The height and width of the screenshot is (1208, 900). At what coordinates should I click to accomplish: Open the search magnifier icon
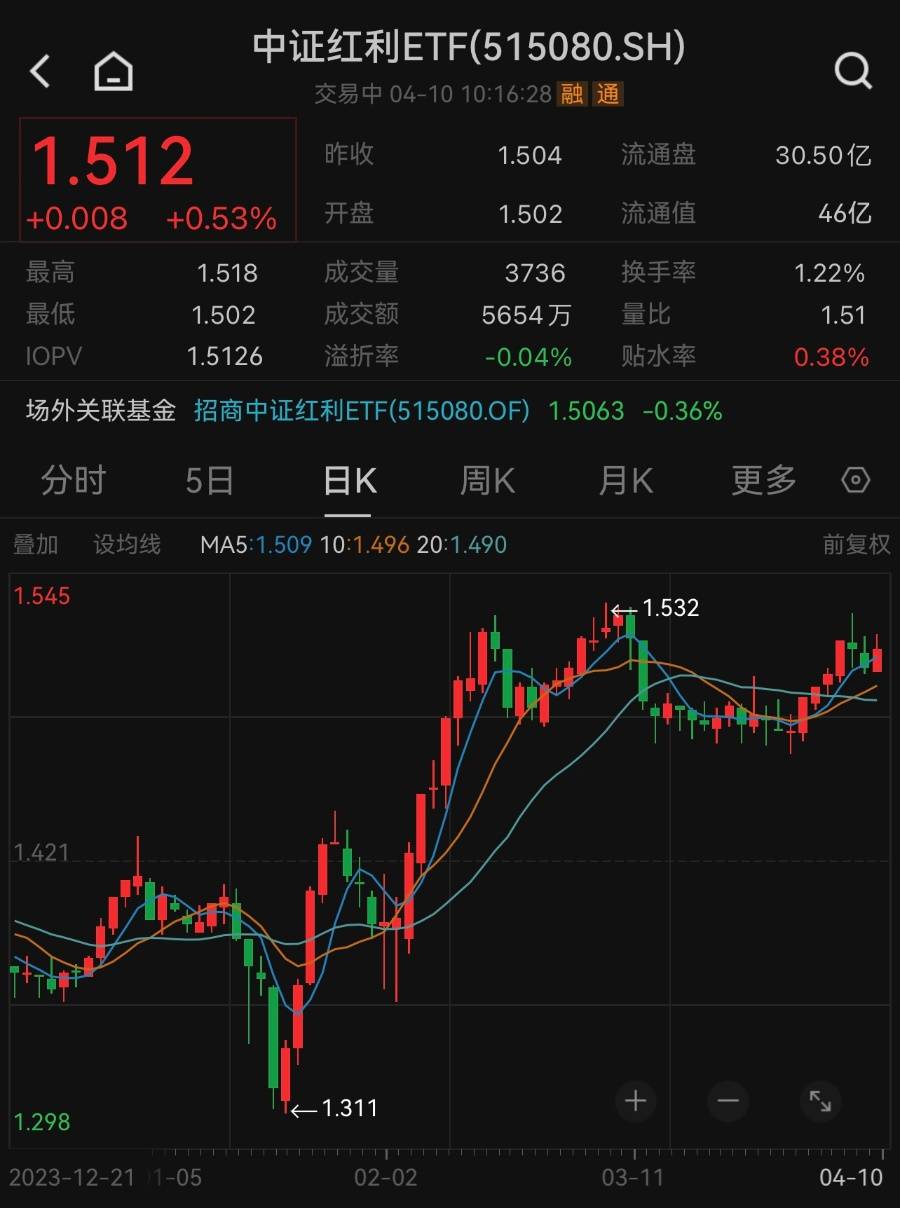pos(852,70)
